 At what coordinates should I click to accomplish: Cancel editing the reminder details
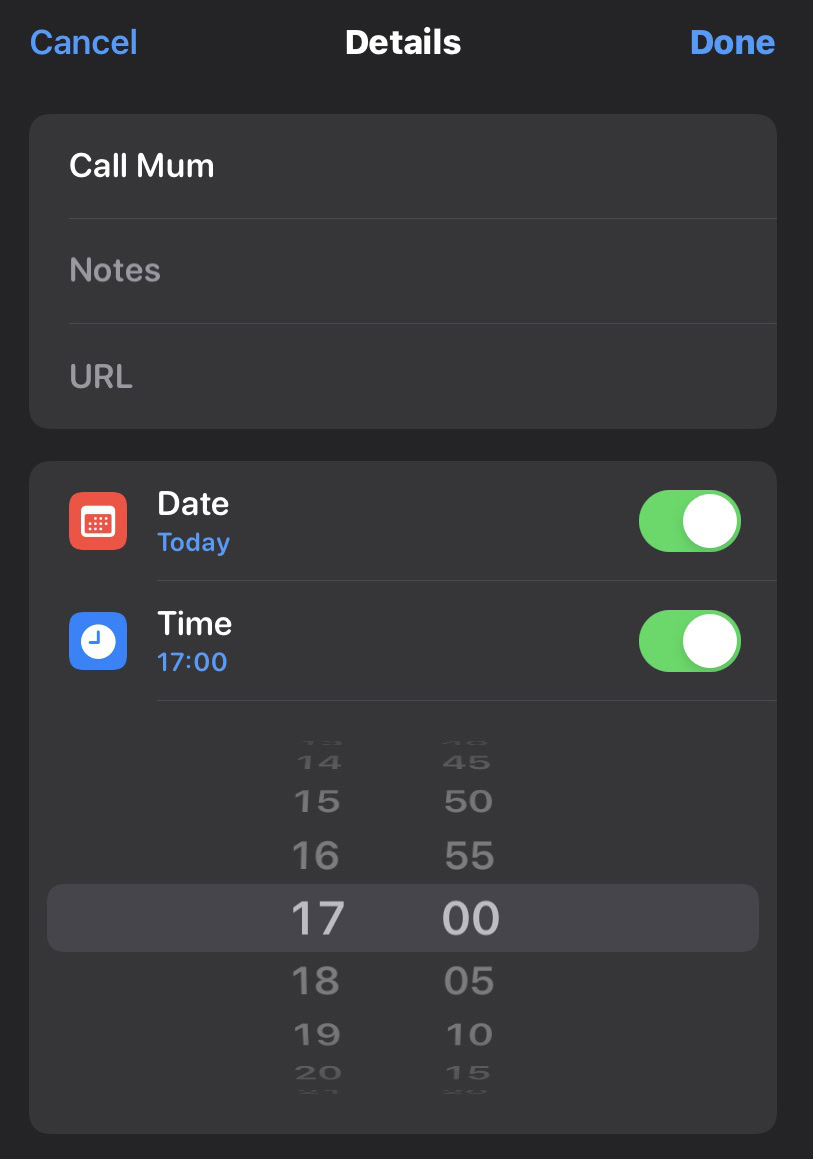click(84, 42)
